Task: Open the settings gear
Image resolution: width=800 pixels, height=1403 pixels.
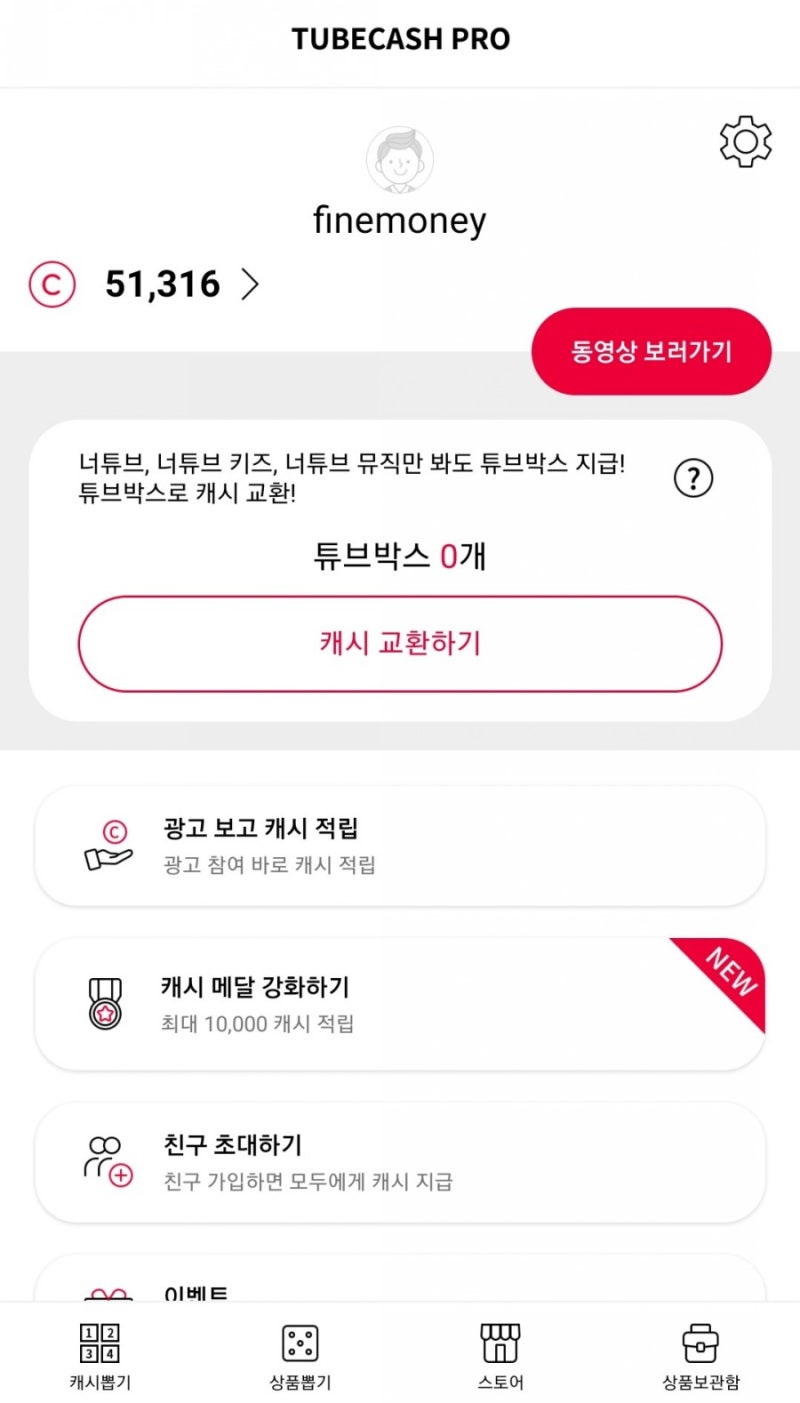Action: pyautogui.click(x=744, y=143)
